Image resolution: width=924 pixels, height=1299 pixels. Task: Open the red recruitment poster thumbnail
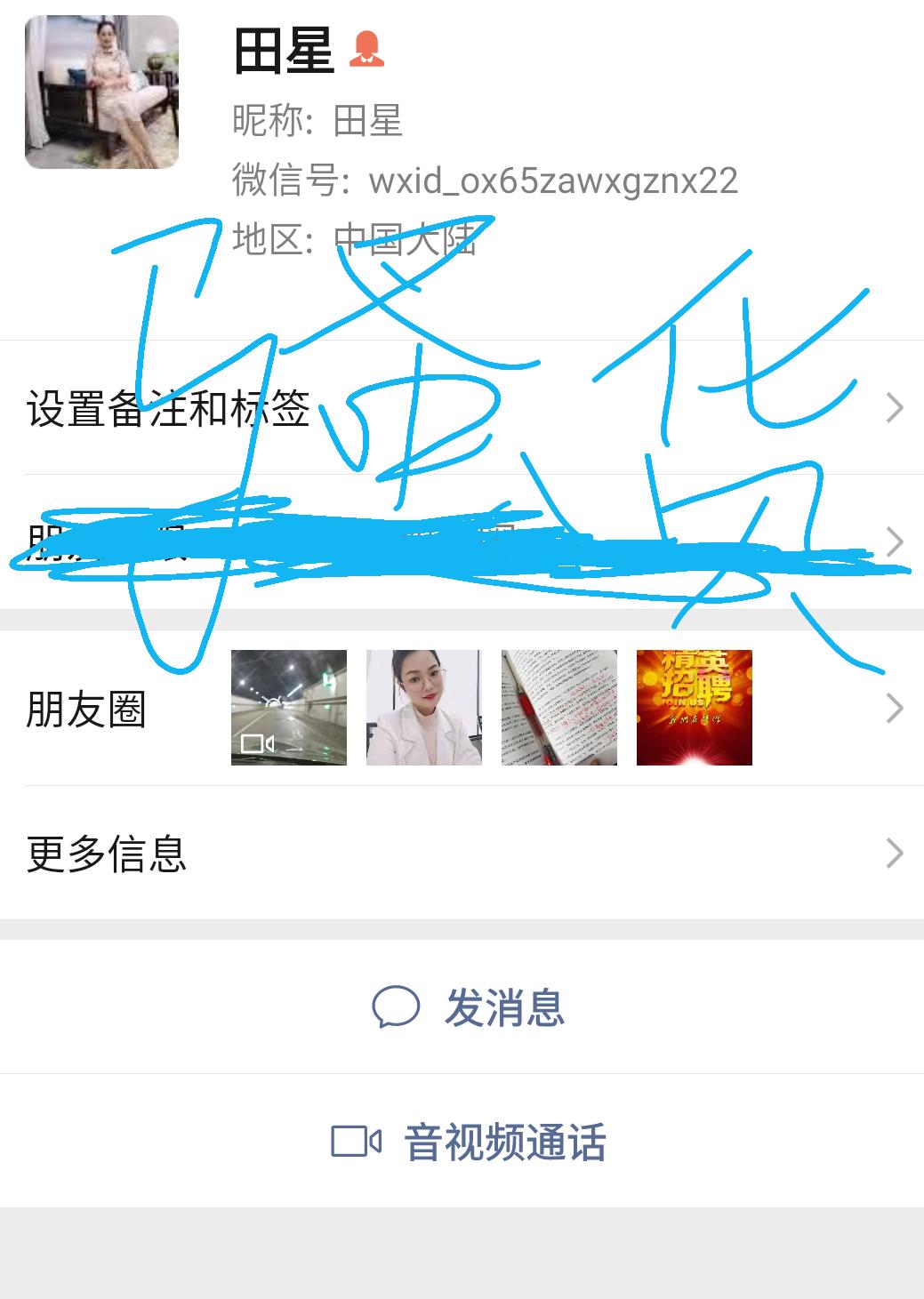(x=694, y=707)
